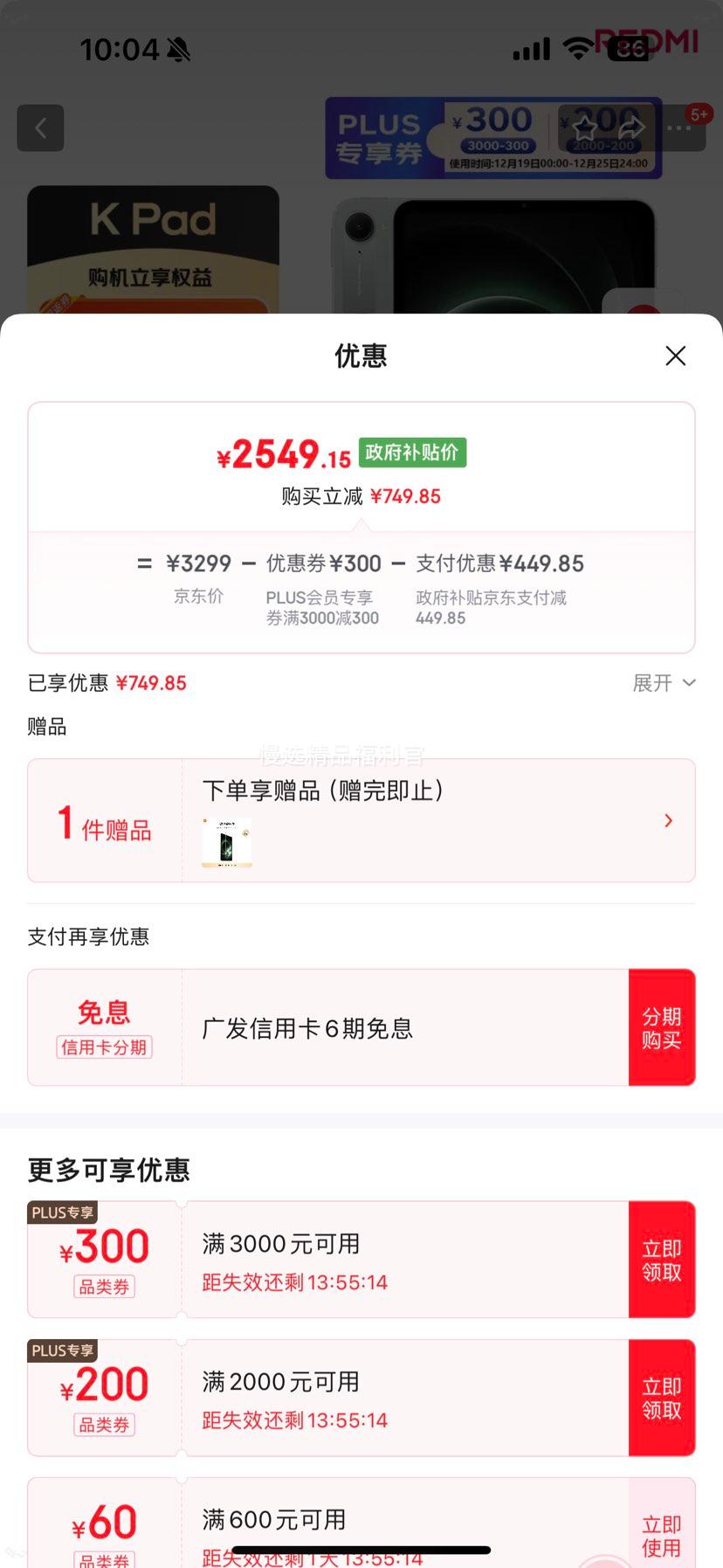Tap the PLUS专享 badge on the ¥300 coupon
The width and height of the screenshot is (723, 1568).
[x=62, y=1212]
